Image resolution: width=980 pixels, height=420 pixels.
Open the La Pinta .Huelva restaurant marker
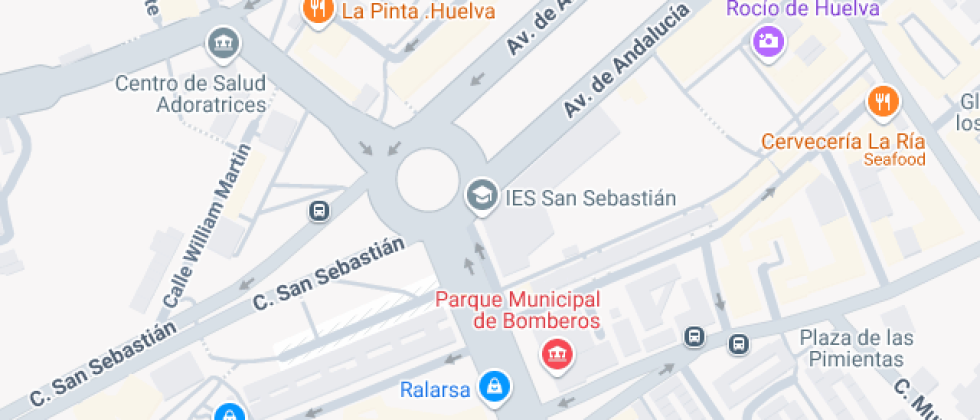pos(317,11)
